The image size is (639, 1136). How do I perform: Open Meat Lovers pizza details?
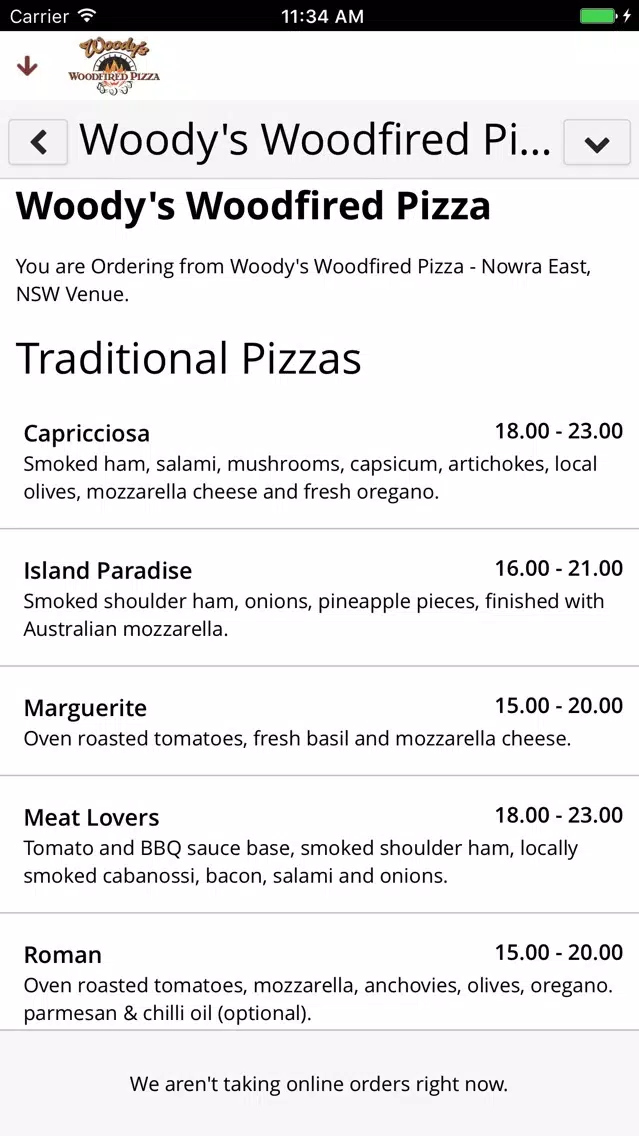pyautogui.click(x=320, y=844)
